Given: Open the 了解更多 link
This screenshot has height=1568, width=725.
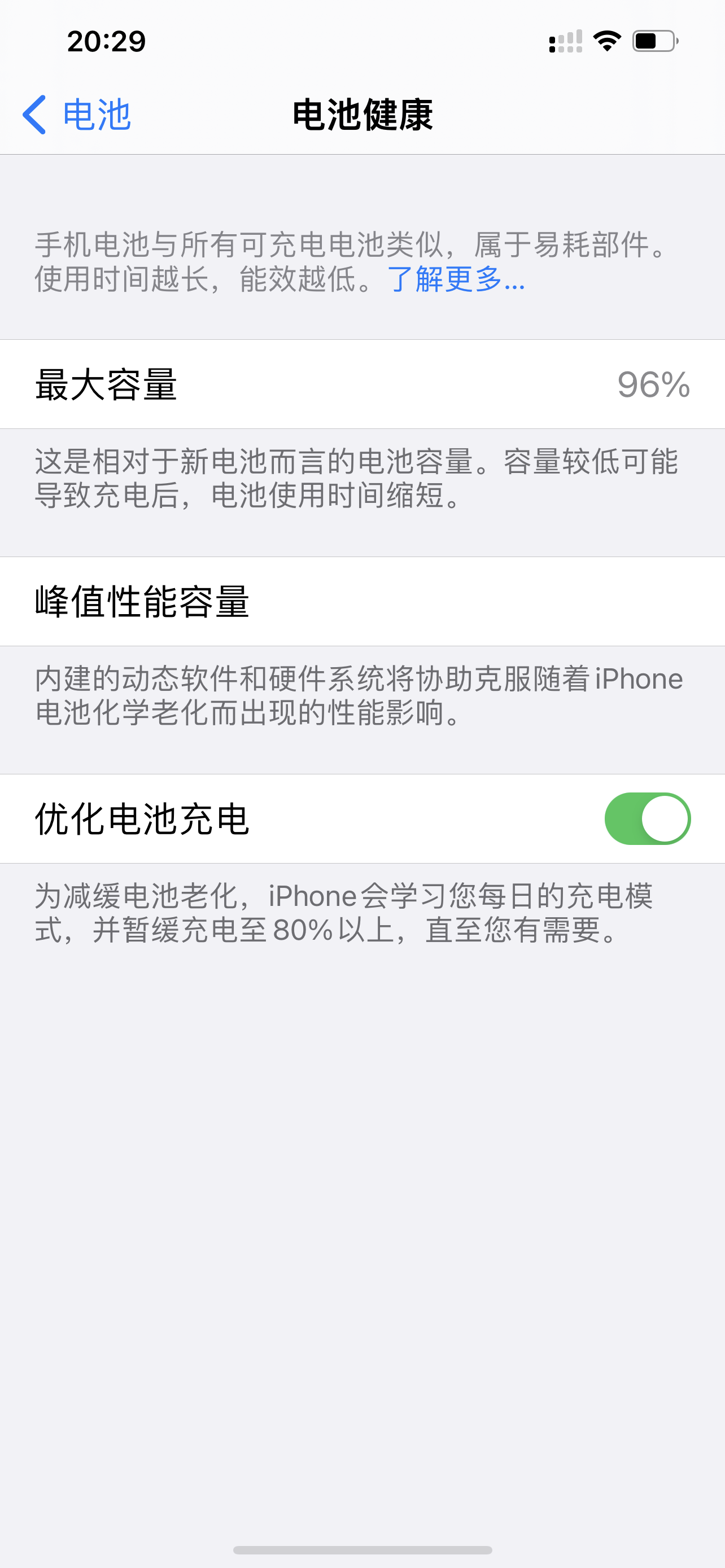Looking at the screenshot, I should (x=455, y=279).
